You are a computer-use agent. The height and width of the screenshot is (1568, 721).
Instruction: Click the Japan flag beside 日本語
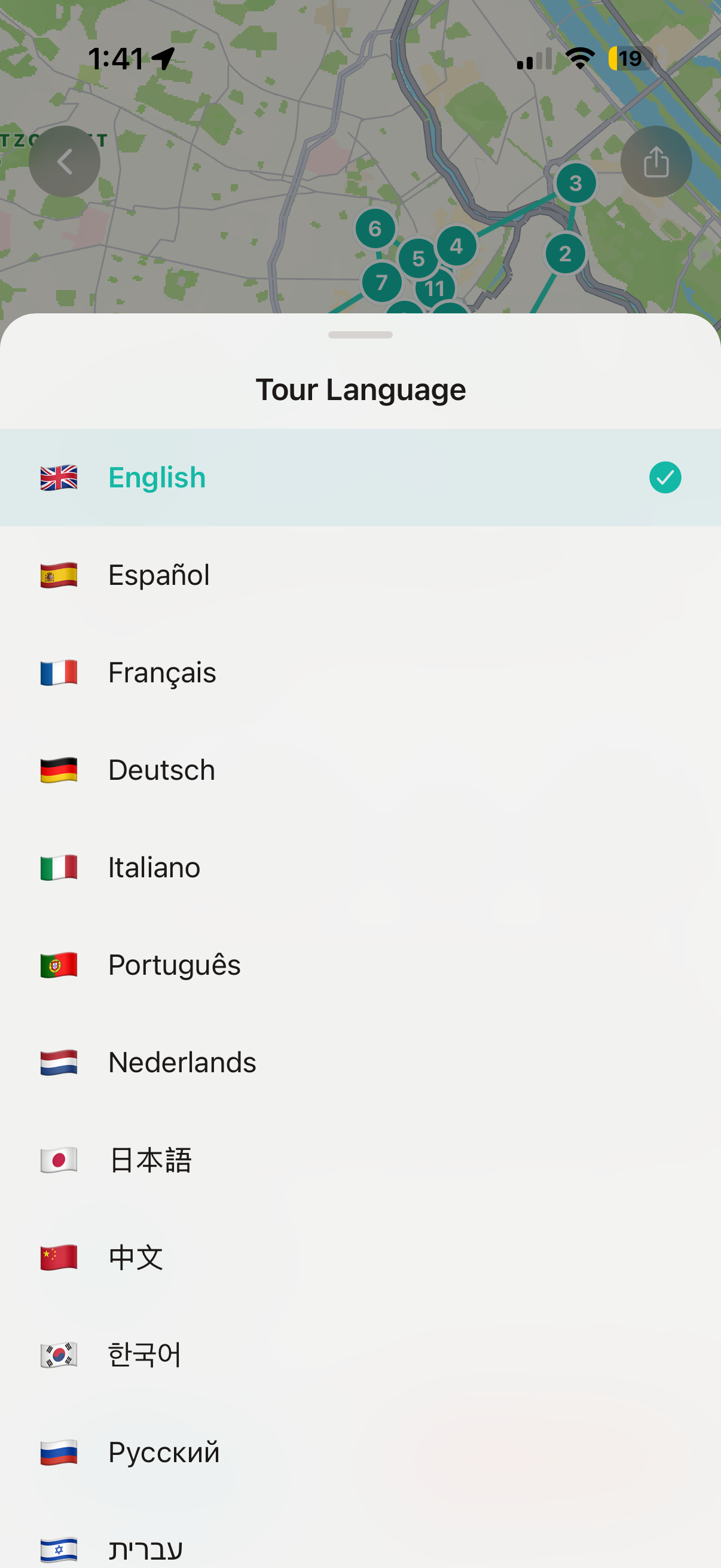[58, 1160]
